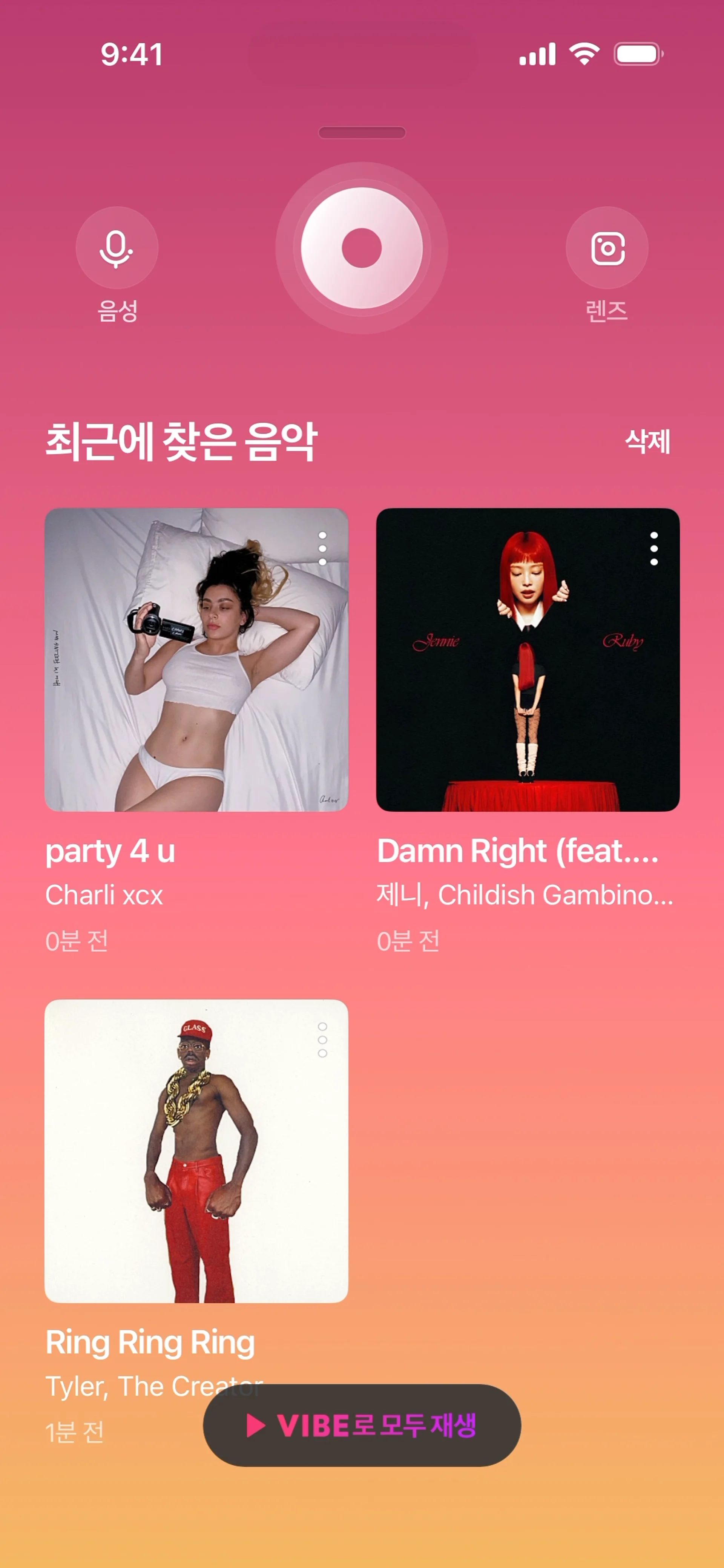Open the Damn Right album card
Image resolution: width=724 pixels, height=1568 pixels.
527,660
